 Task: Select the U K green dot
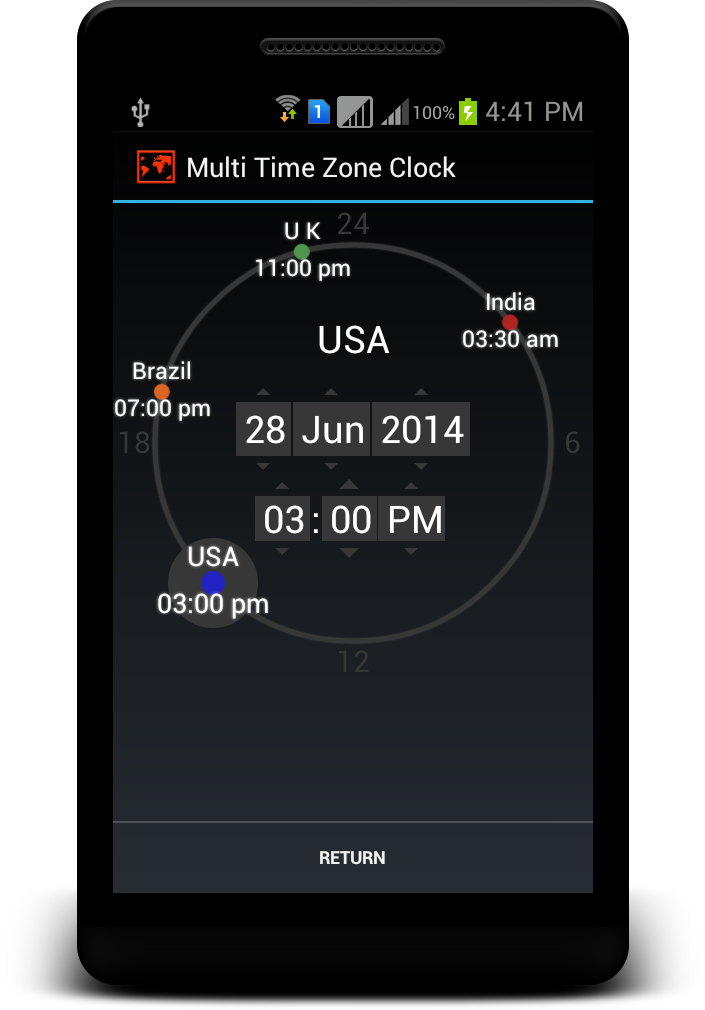tap(301, 251)
